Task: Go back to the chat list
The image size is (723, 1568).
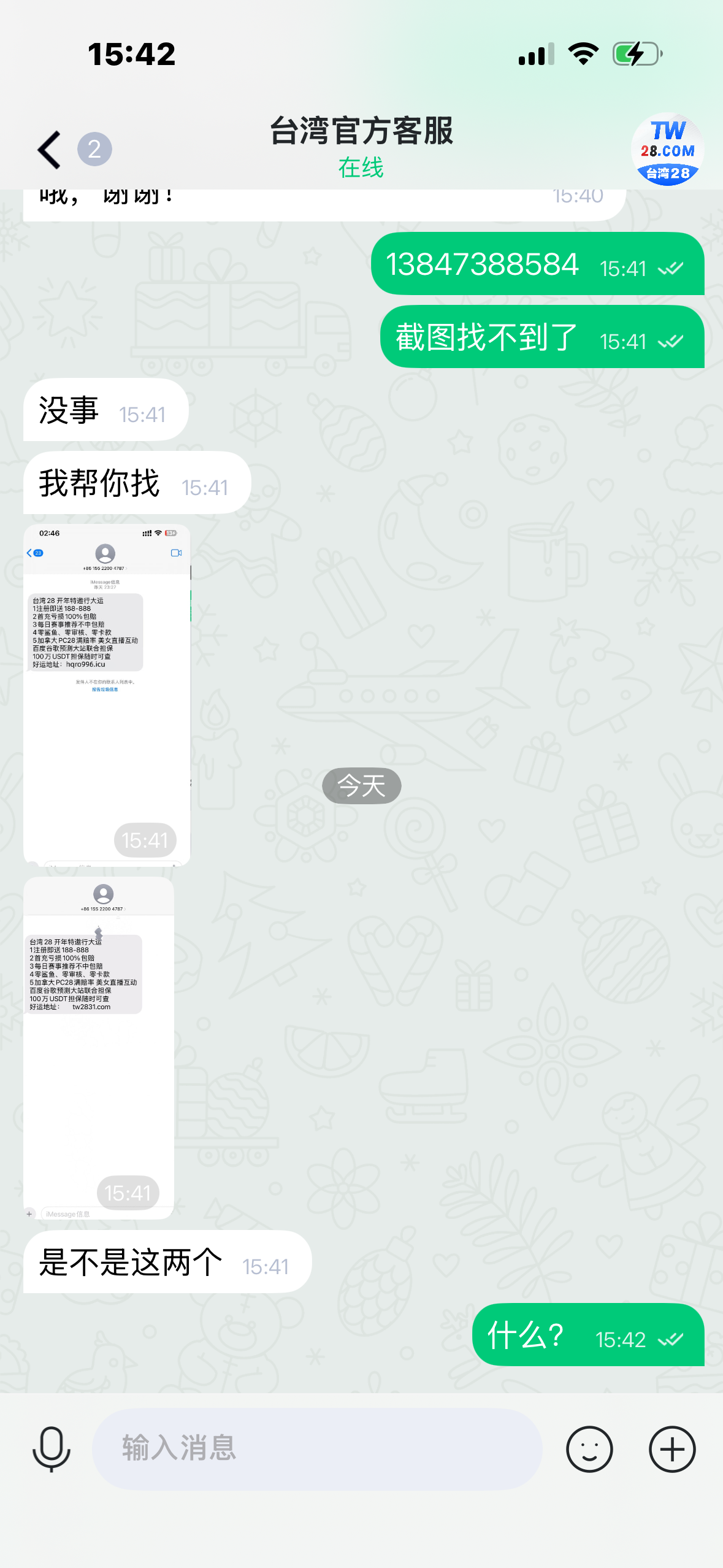Action: coord(49,149)
